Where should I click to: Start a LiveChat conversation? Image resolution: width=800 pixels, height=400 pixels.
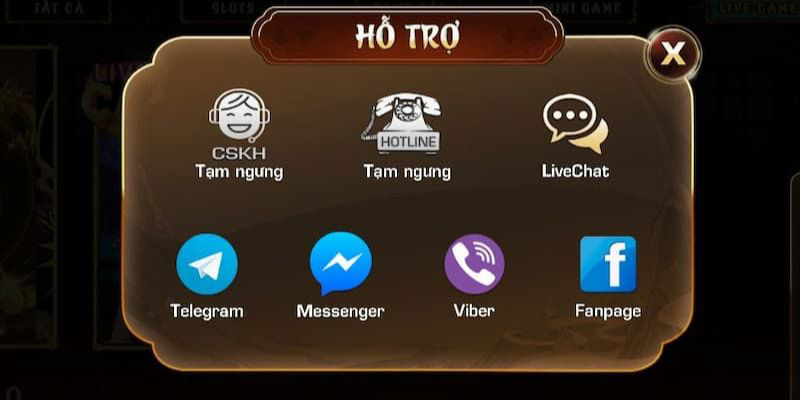click(x=575, y=124)
